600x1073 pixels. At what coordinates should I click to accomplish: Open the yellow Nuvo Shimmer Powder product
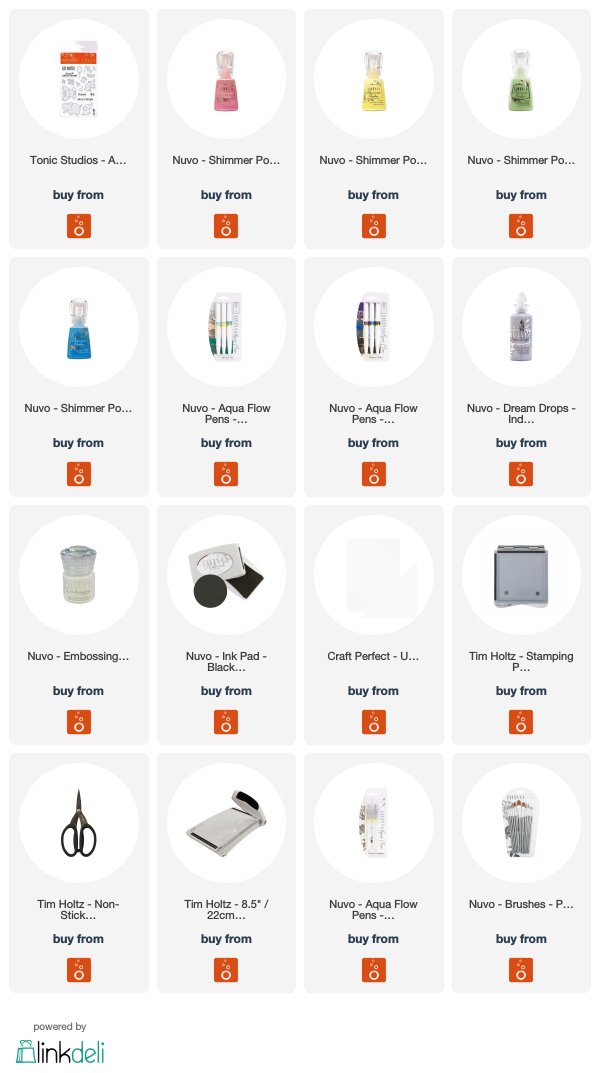coord(374,129)
